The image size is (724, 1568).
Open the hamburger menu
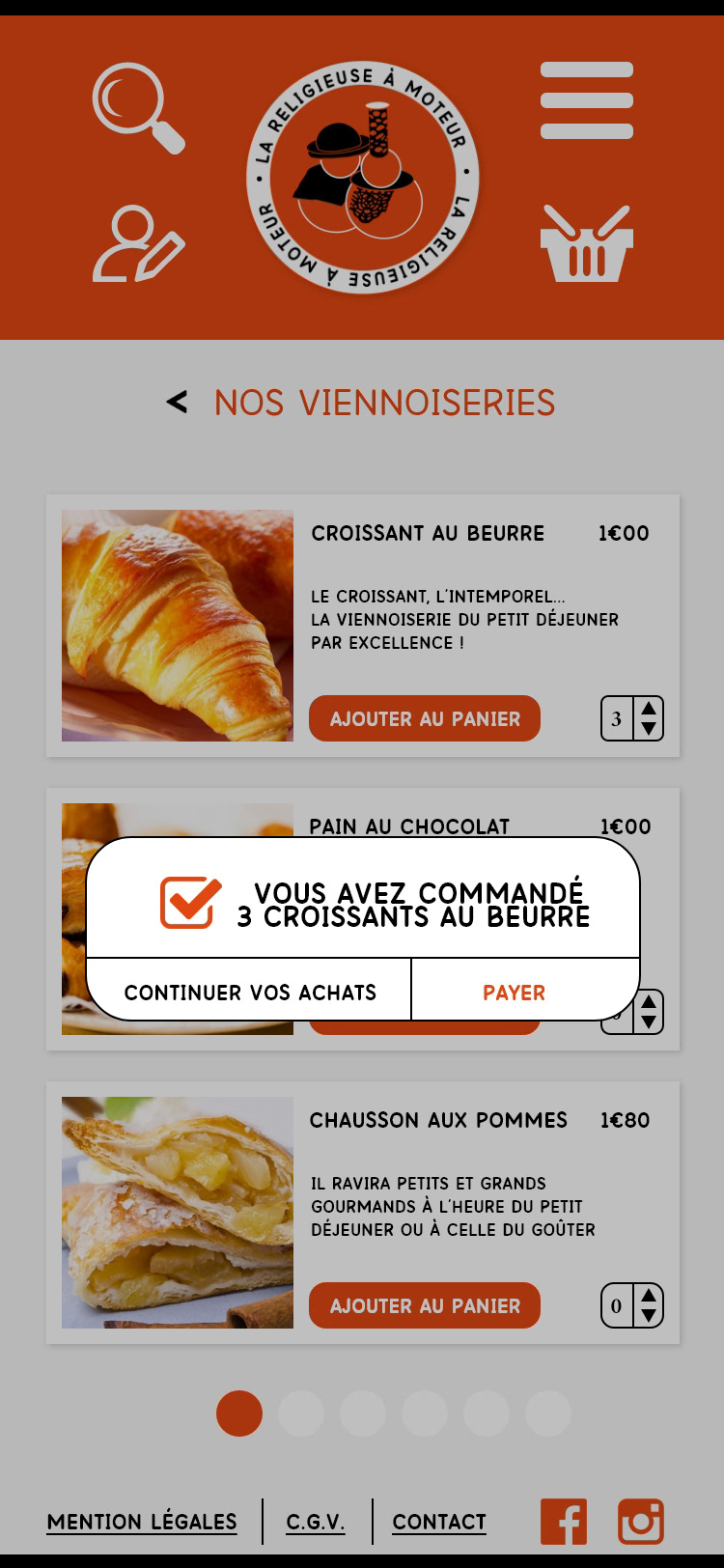(586, 100)
